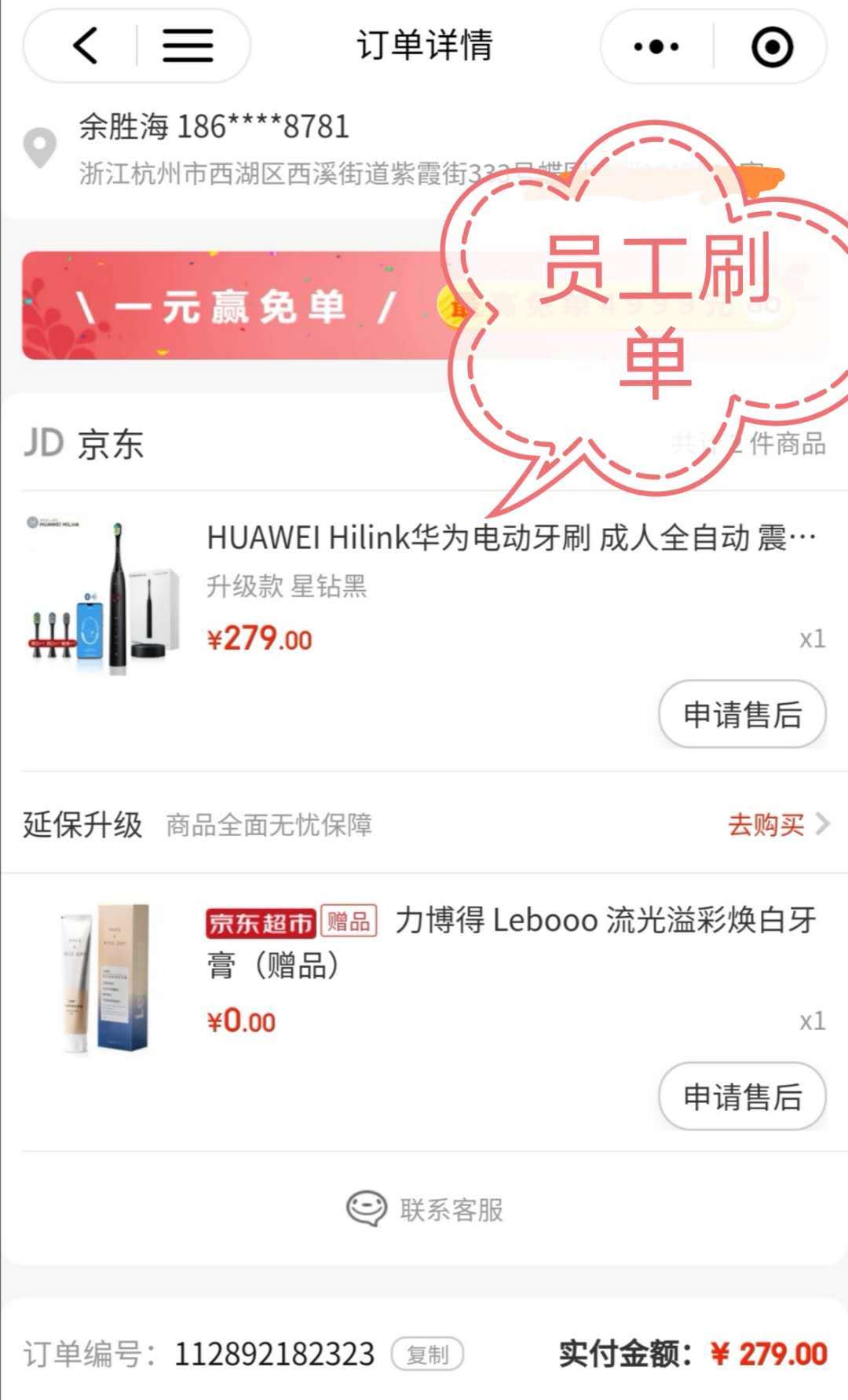Screen dimensions: 848x1400
Task: Open the hamburger menu
Action: tap(188, 46)
